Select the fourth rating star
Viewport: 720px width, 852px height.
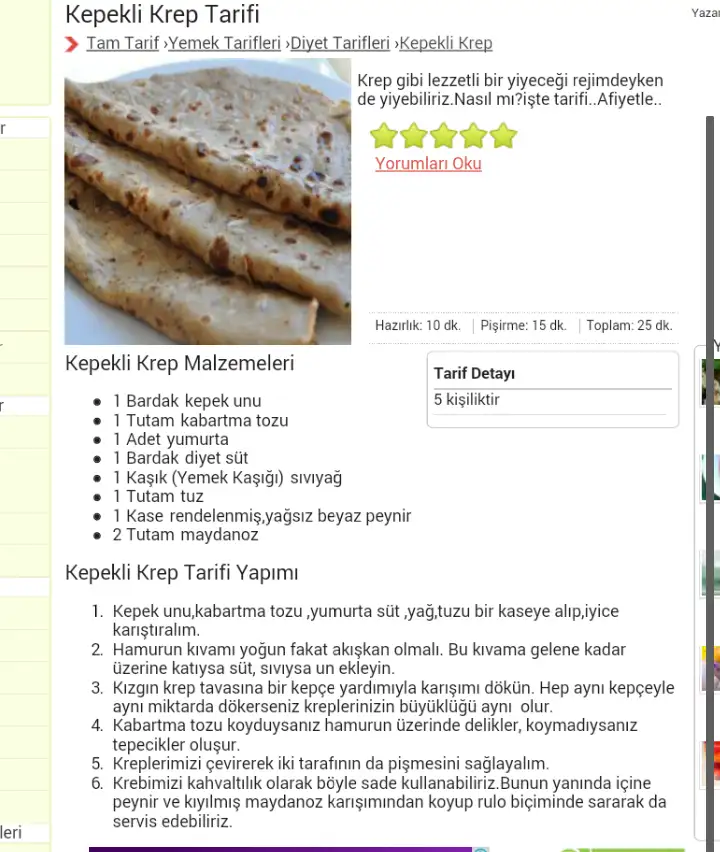(474, 135)
